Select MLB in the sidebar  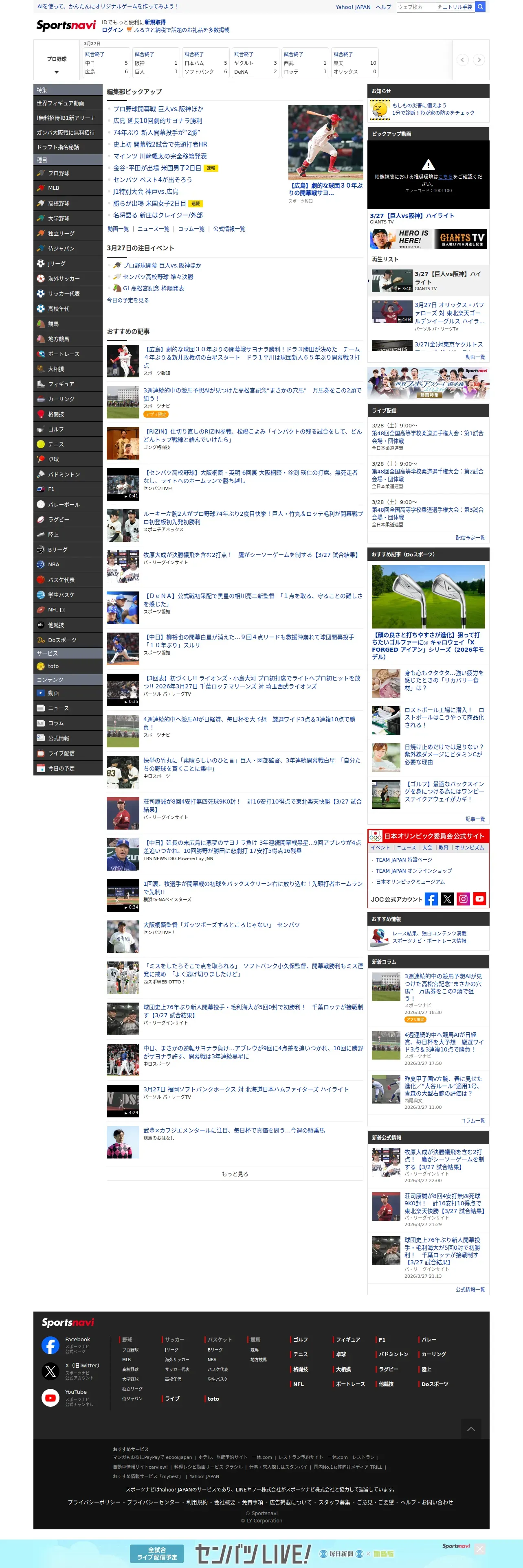point(68,188)
